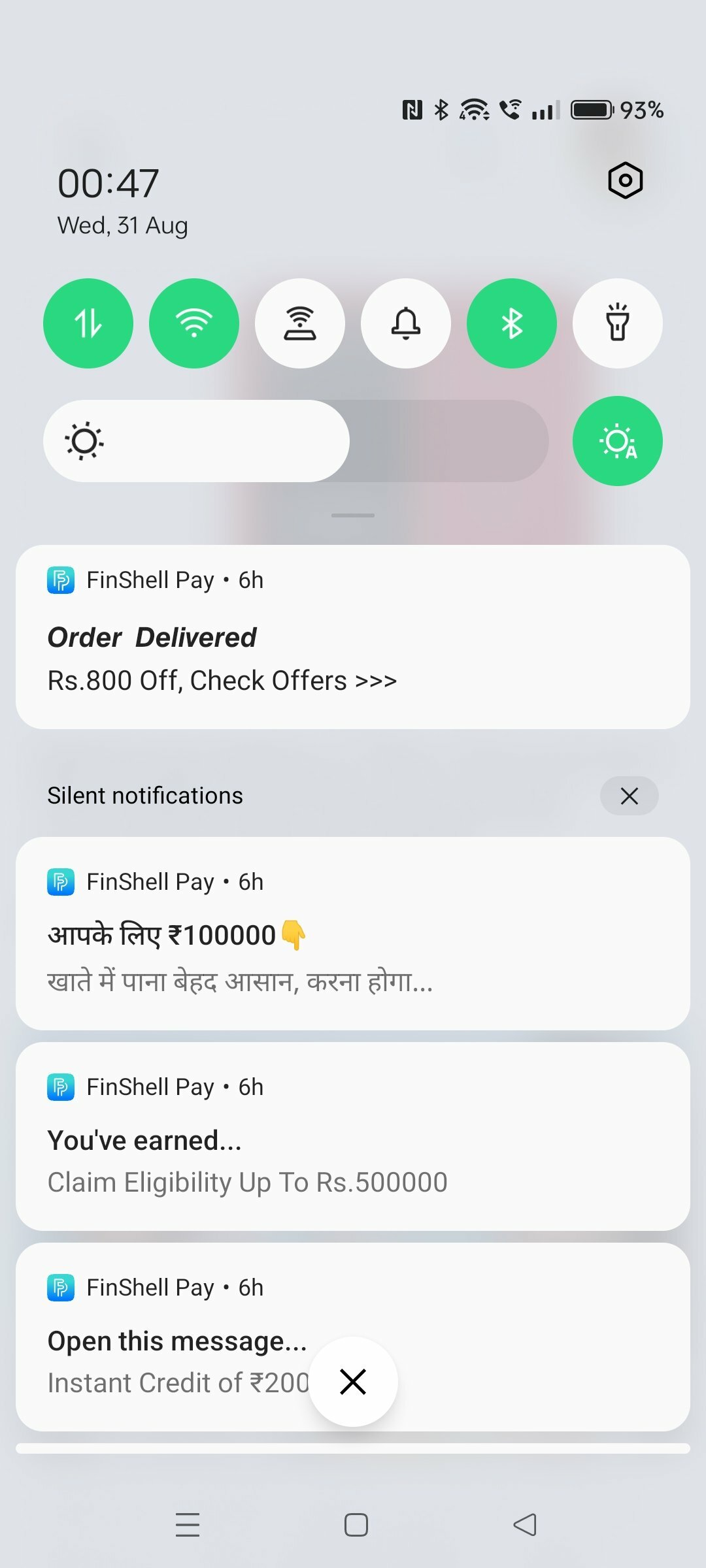Tap the brightness slider to adjust
Image resolution: width=706 pixels, height=1568 pixels.
(296, 441)
